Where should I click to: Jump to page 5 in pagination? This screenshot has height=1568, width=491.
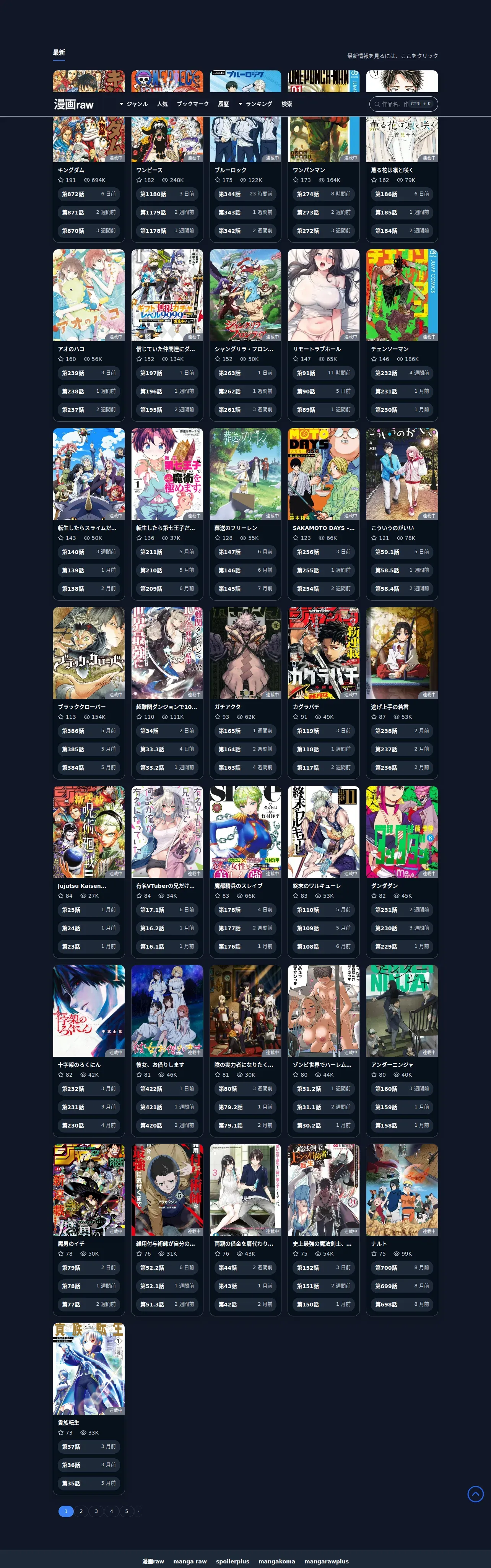(127, 1511)
